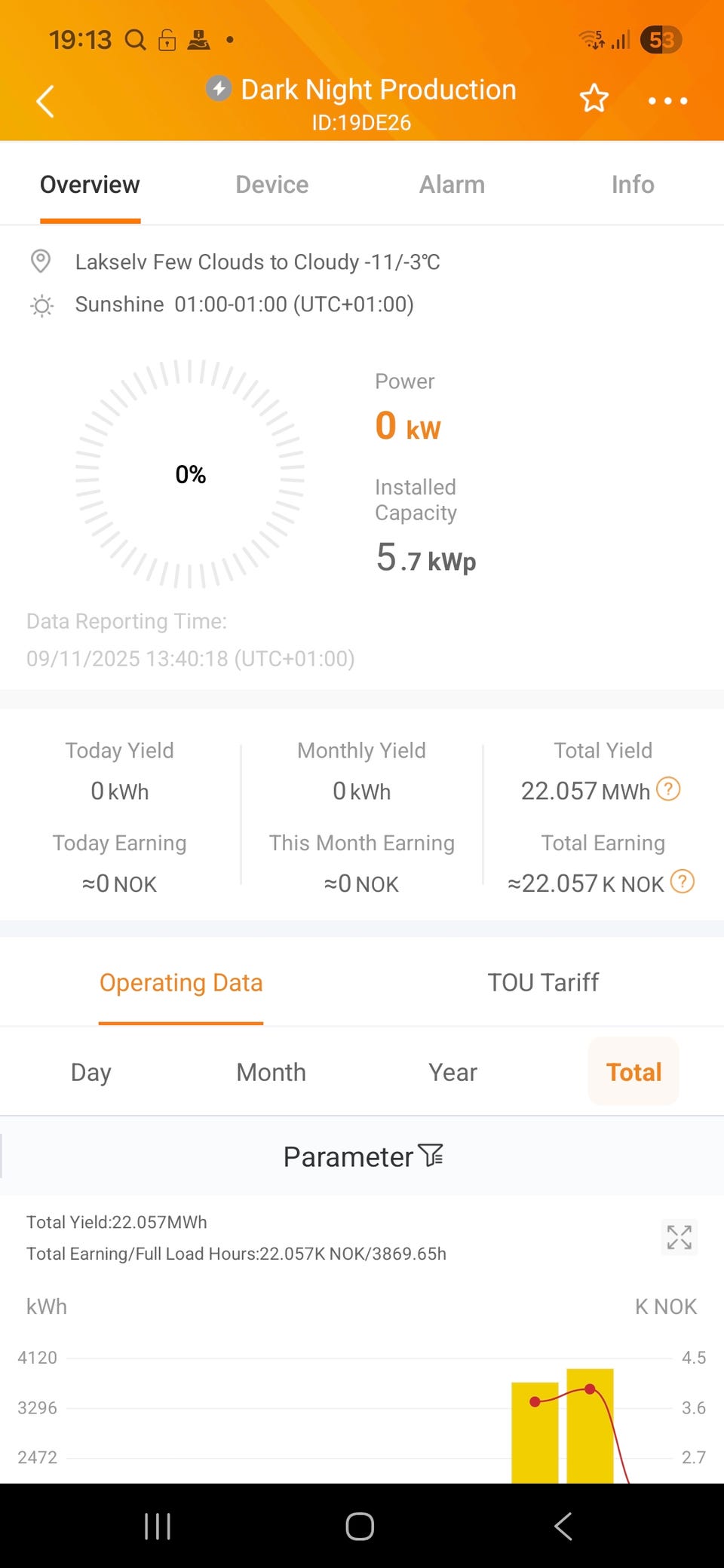724x1568 pixels.
Task: Expand the chart to fullscreen
Action: (679, 1237)
